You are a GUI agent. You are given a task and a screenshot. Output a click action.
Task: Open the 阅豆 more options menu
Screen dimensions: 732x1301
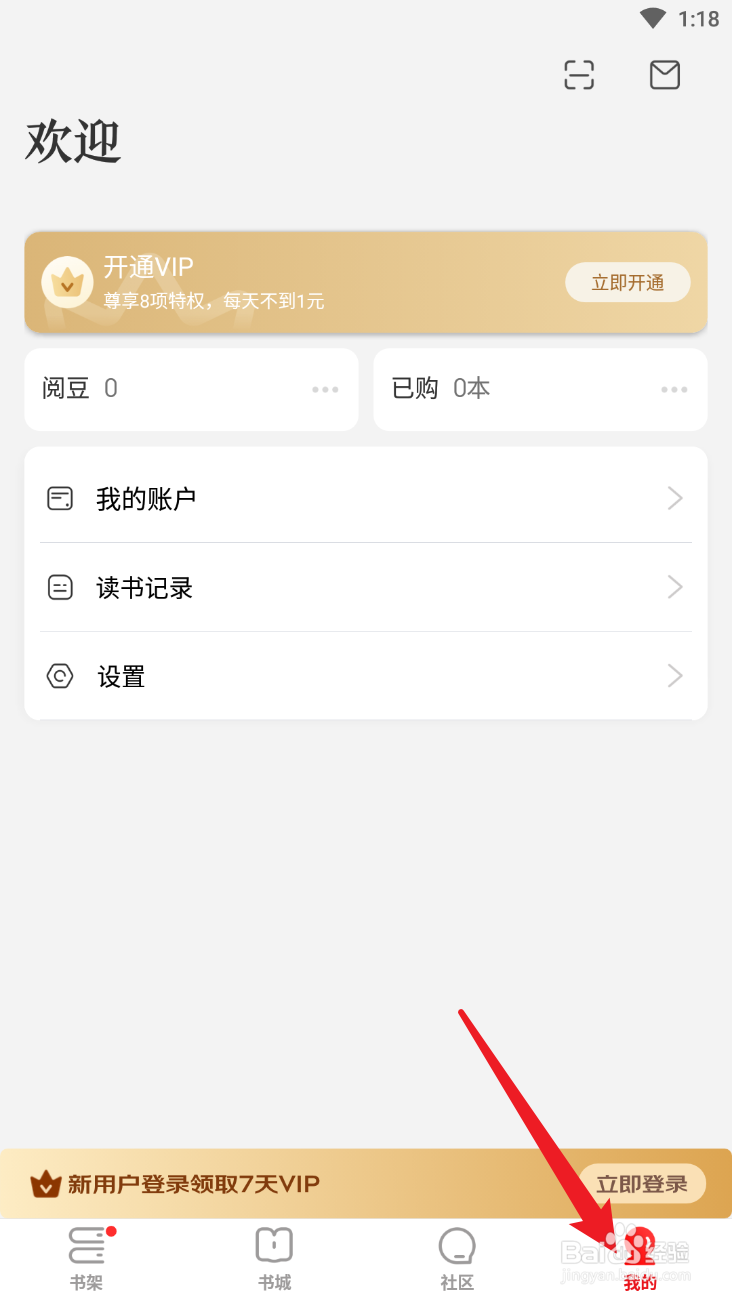[x=325, y=390]
